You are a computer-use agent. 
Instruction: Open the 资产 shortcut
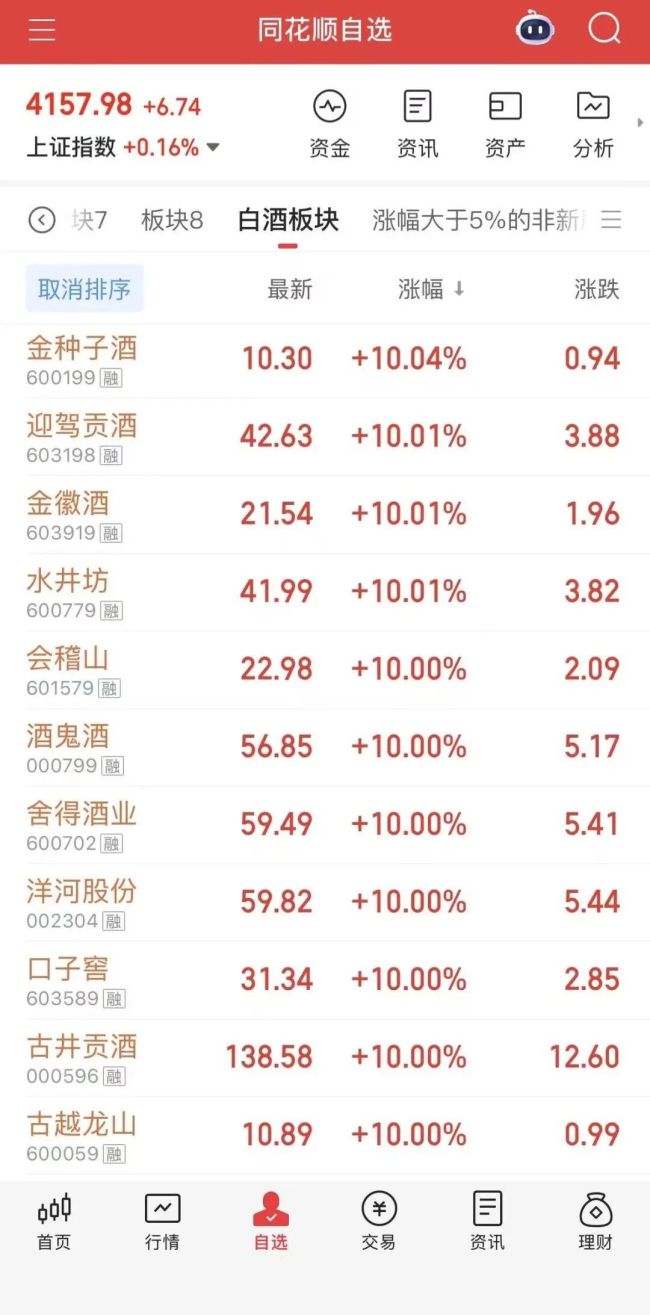pyautogui.click(x=505, y=124)
